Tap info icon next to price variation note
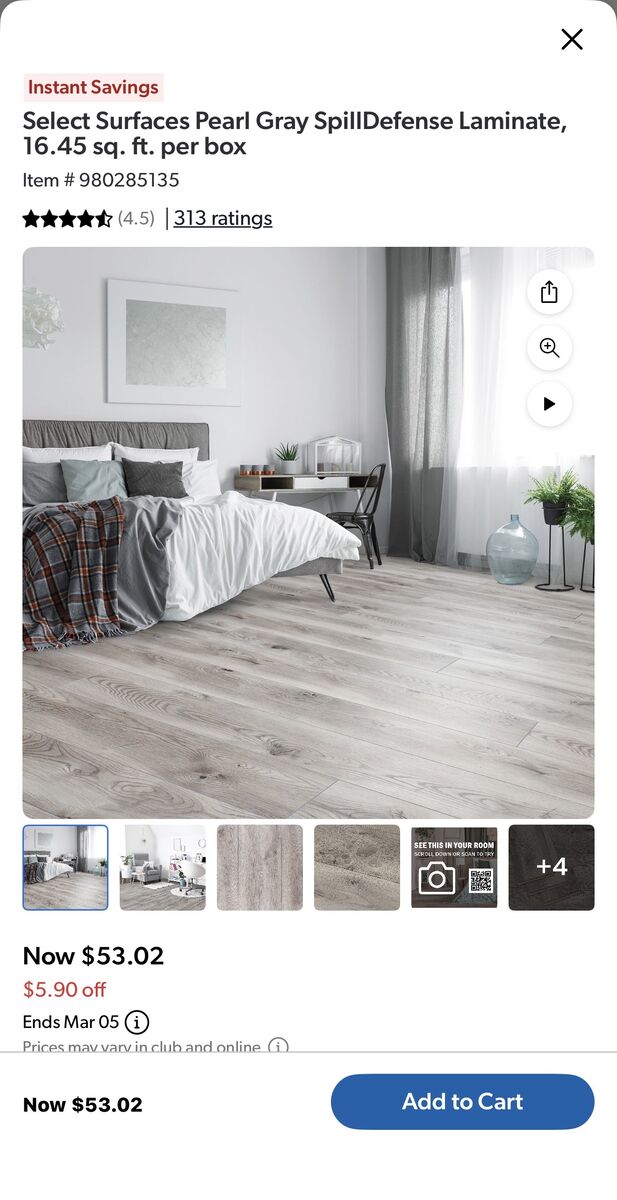 (x=278, y=1046)
